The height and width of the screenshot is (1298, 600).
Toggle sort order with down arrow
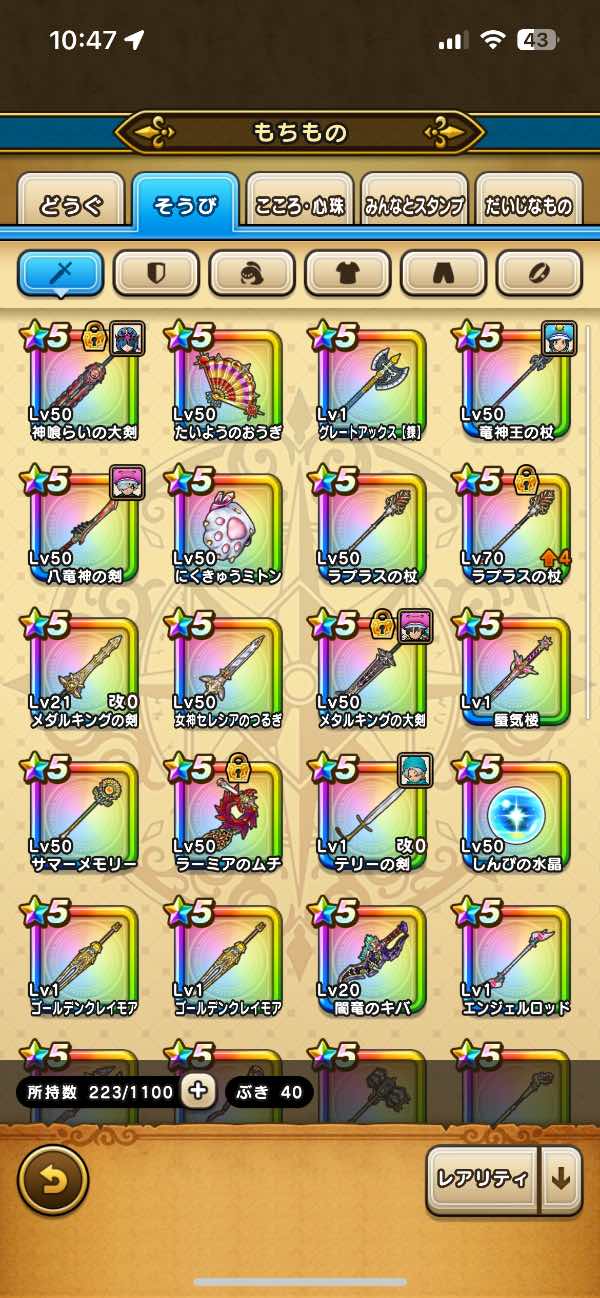point(561,1179)
